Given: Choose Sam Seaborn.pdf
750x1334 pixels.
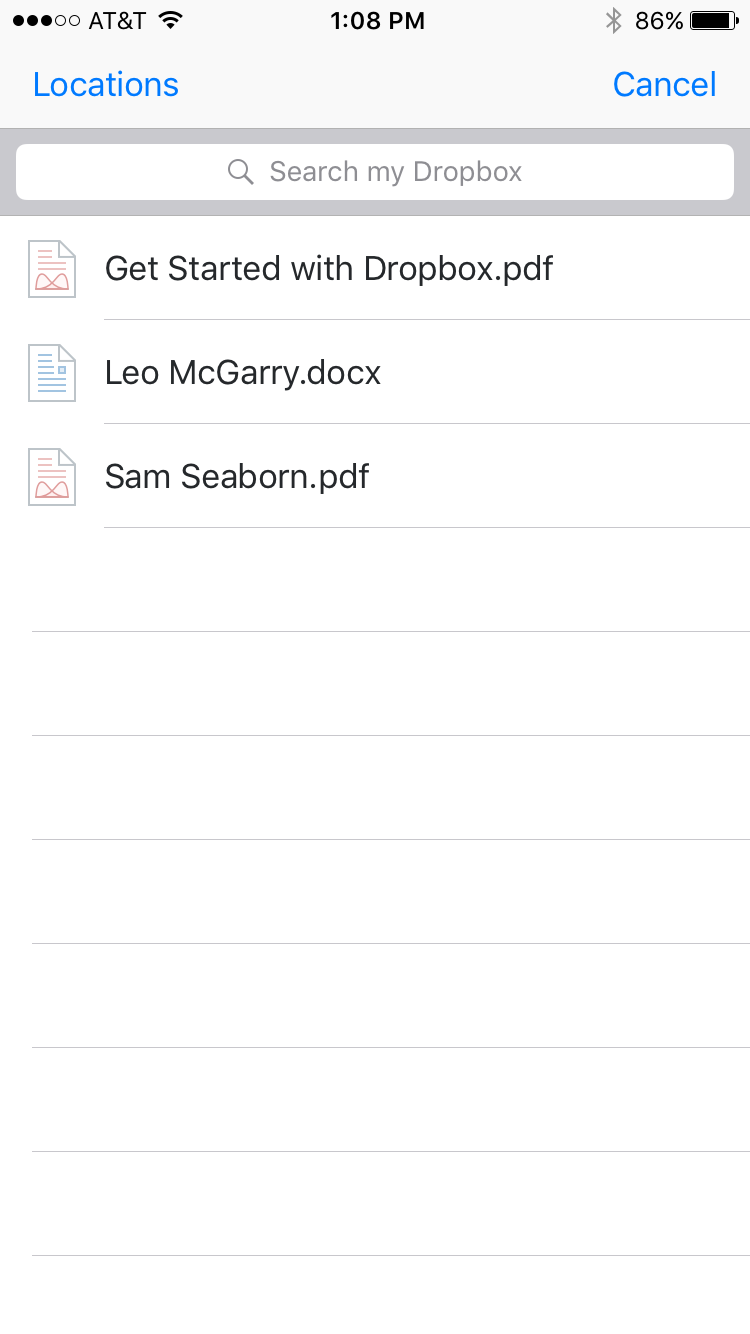Looking at the screenshot, I should [375, 476].
